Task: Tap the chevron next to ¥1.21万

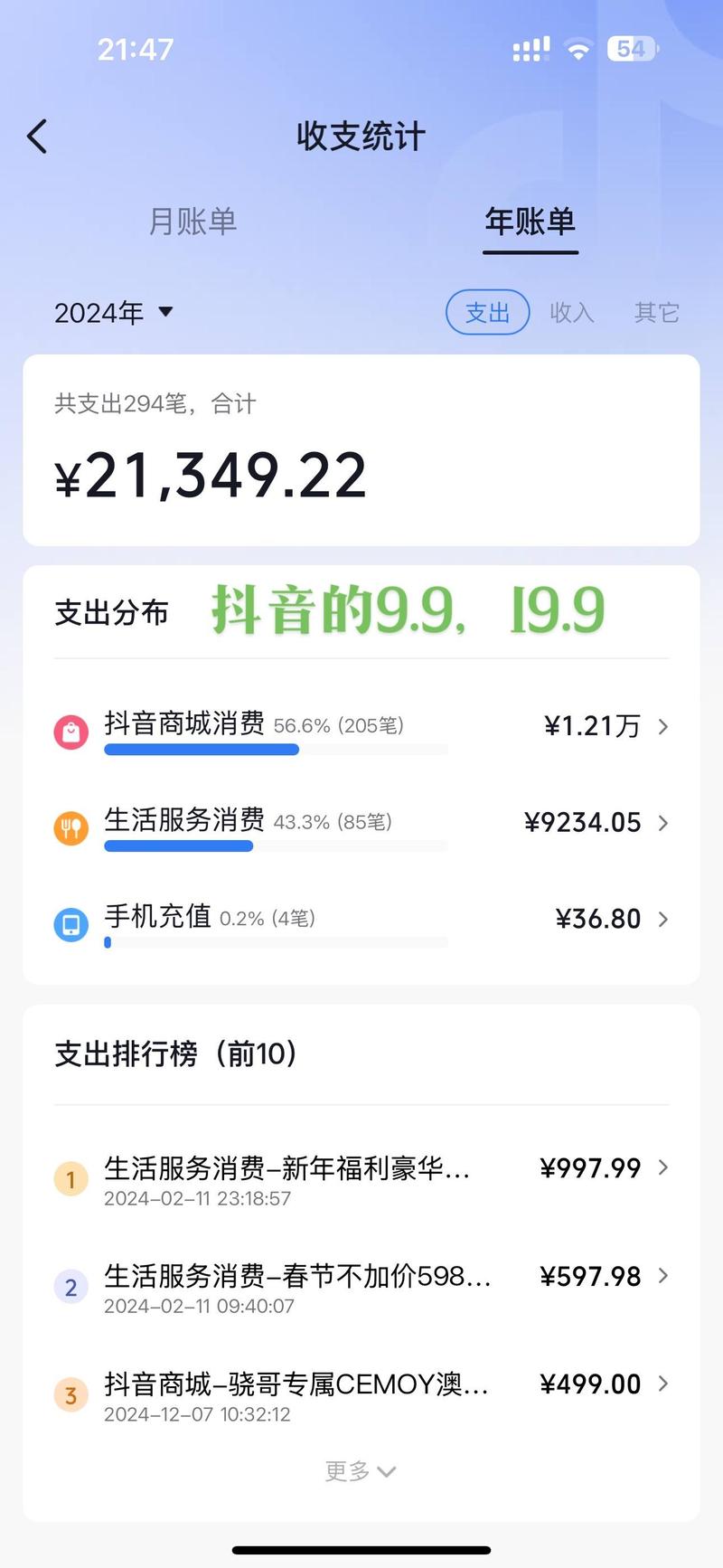Action: [663, 726]
